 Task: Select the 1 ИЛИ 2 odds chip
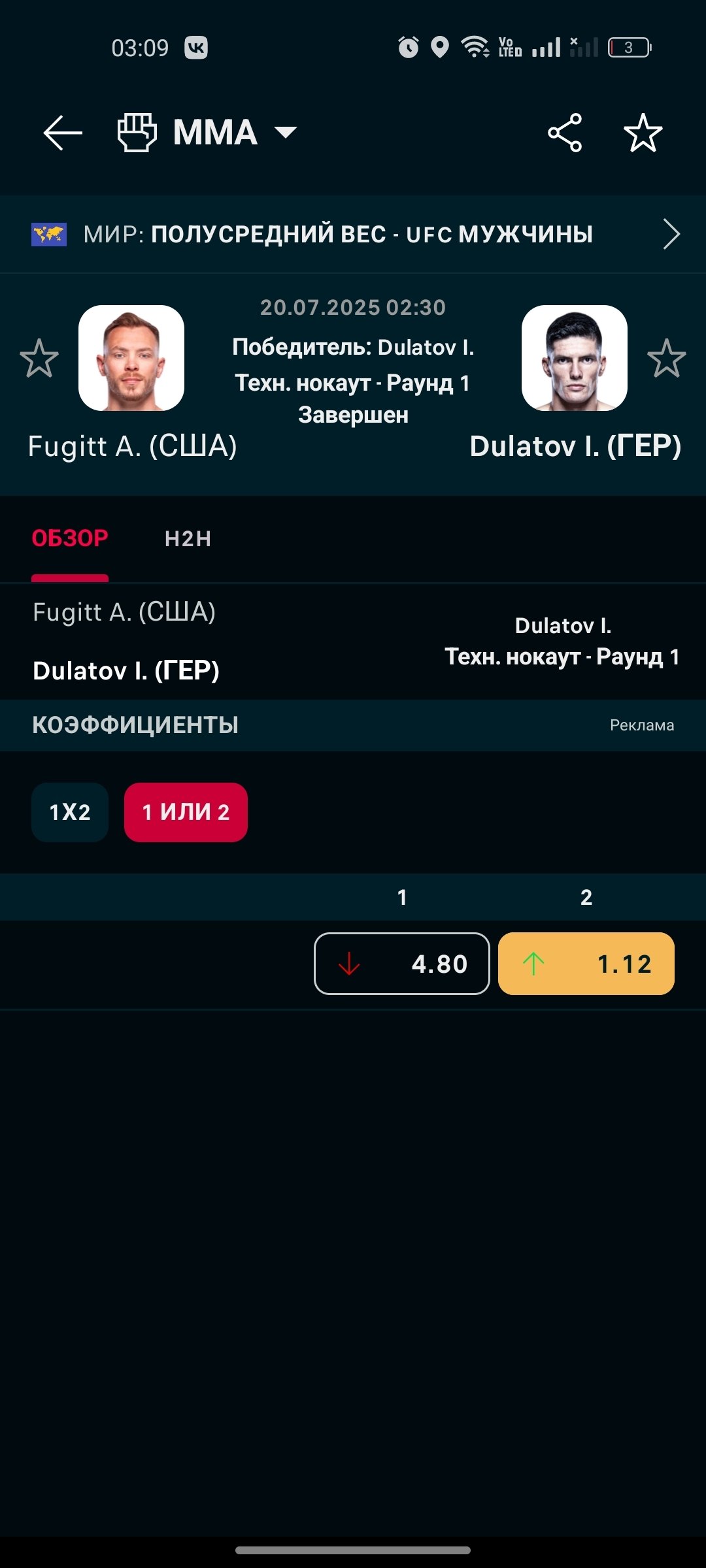[186, 812]
